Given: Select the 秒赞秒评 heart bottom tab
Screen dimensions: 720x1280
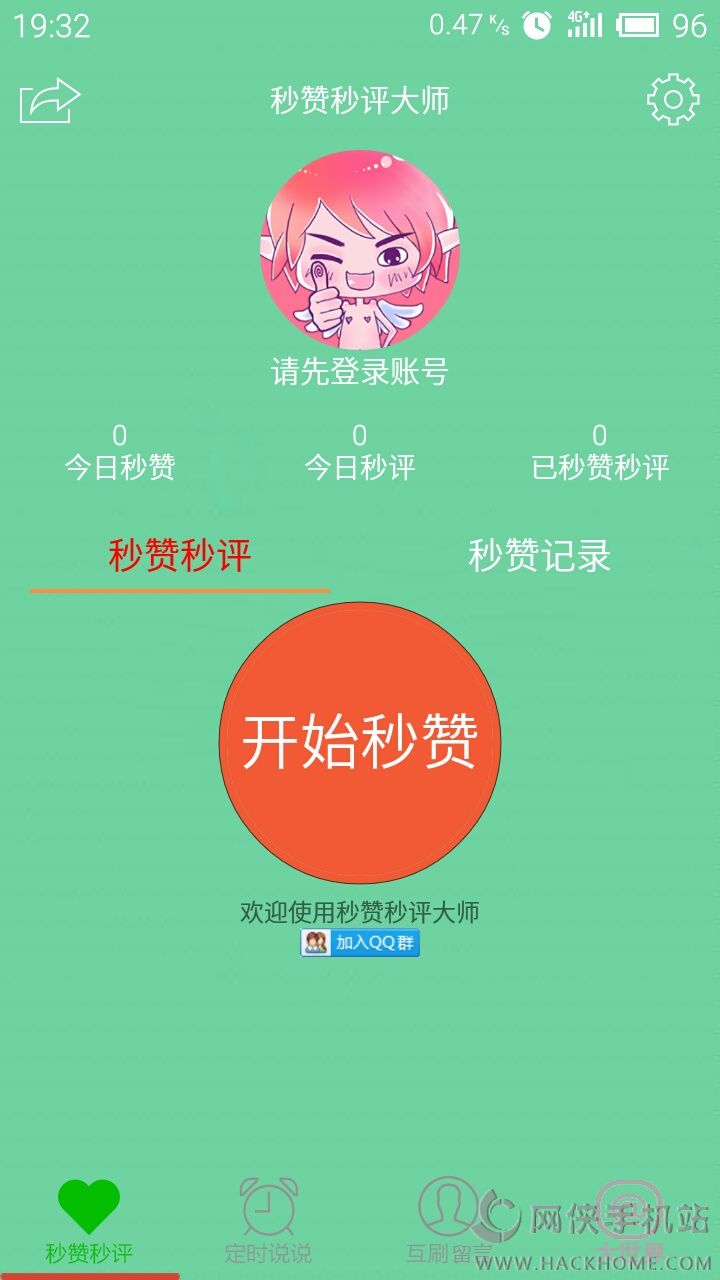Looking at the screenshot, I should click(89, 1220).
